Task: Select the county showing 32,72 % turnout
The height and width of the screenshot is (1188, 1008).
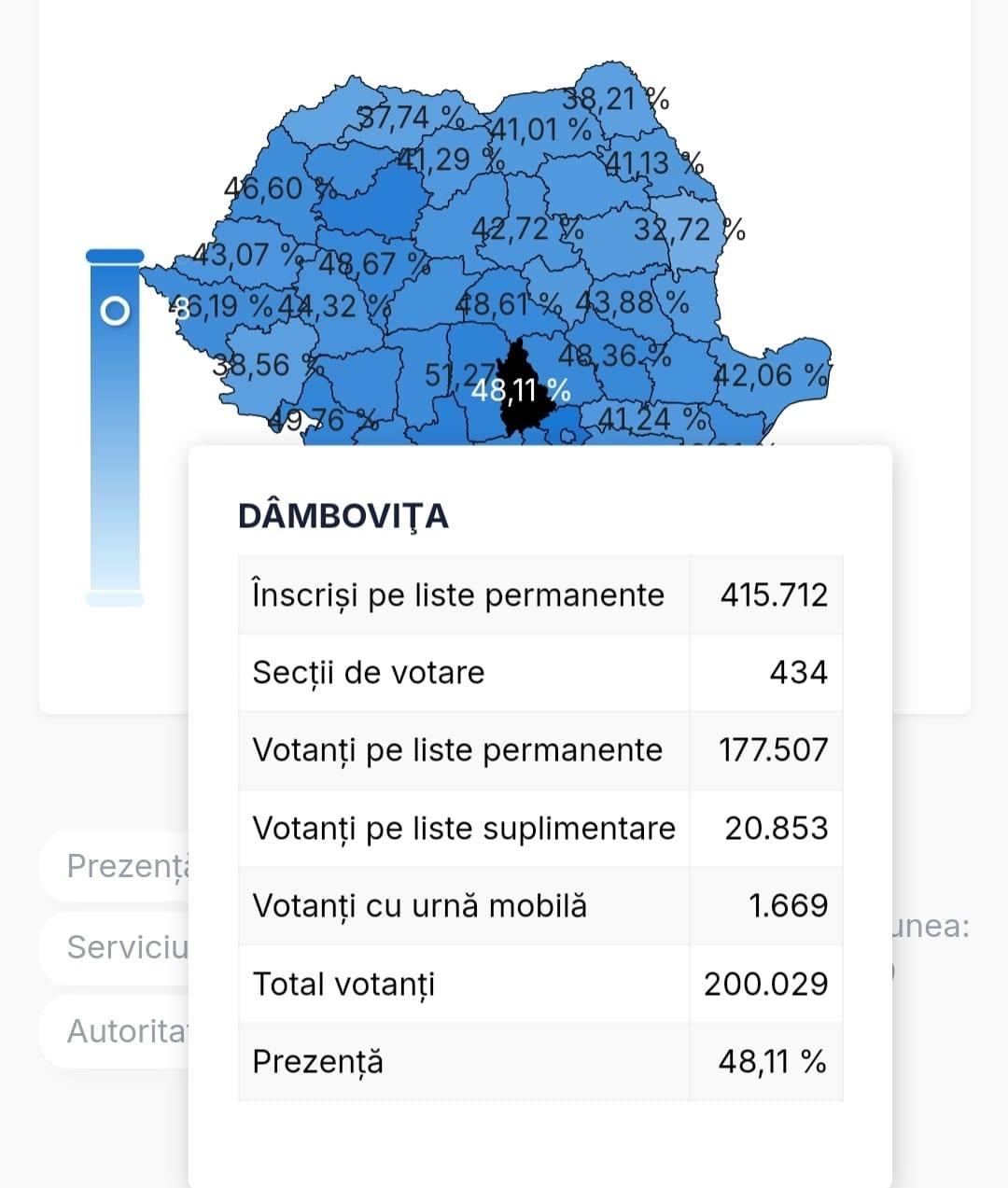Action: (689, 230)
